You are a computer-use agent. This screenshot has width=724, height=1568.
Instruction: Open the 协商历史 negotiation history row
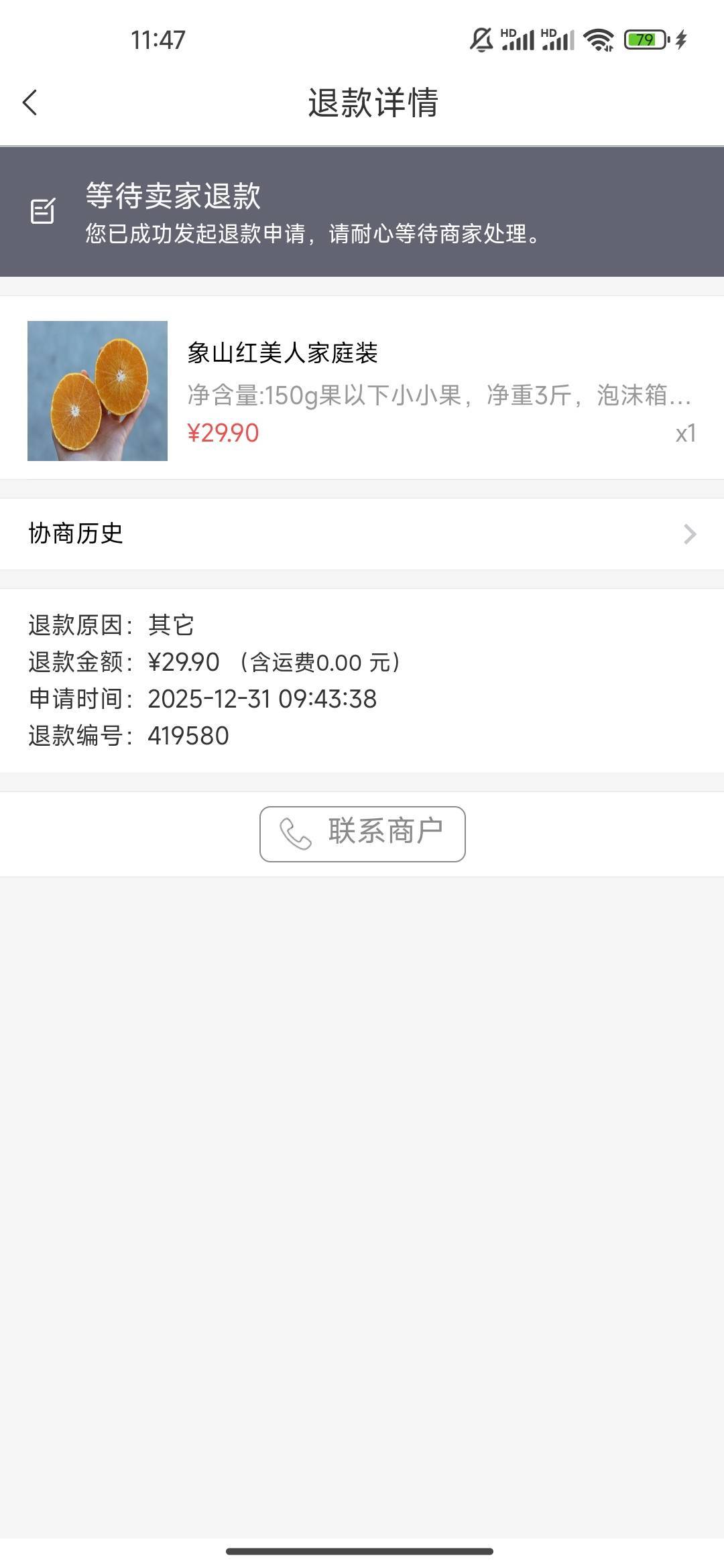[x=362, y=534]
